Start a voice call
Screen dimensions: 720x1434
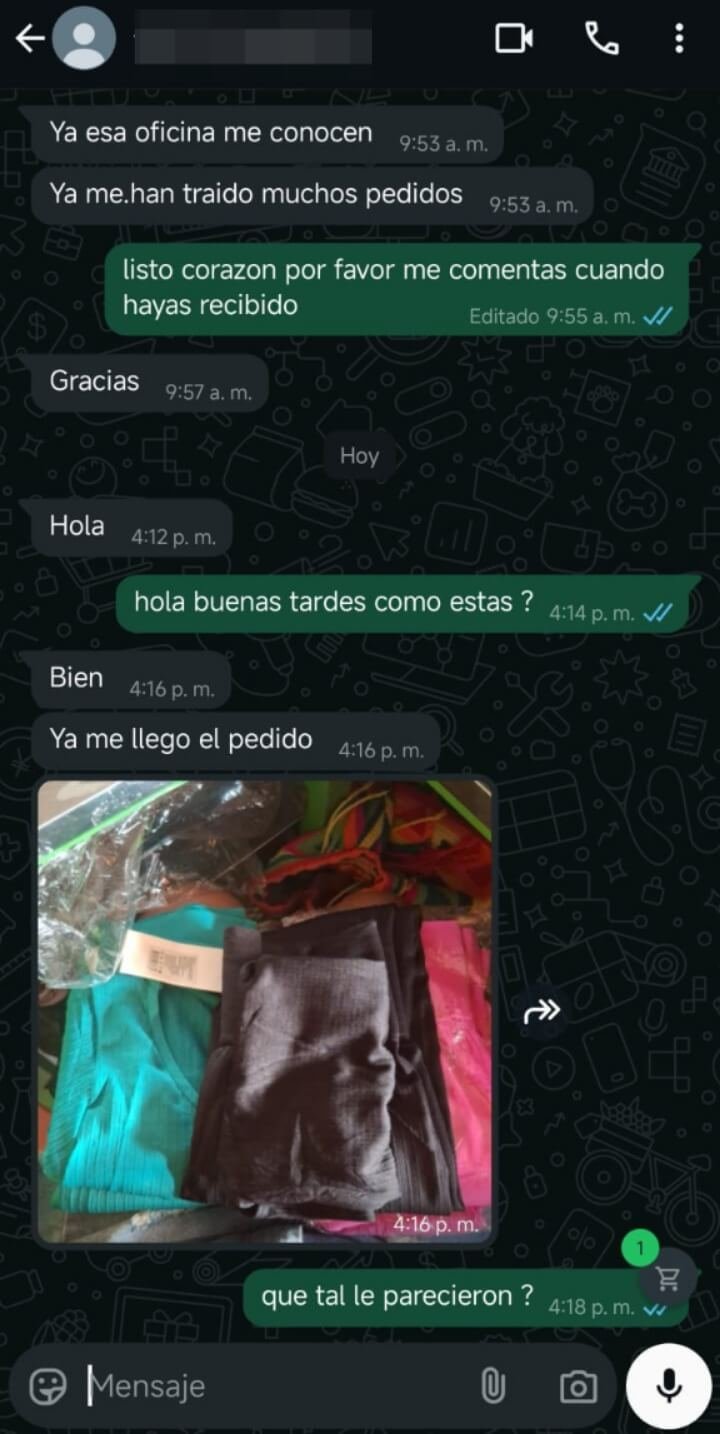(601, 39)
